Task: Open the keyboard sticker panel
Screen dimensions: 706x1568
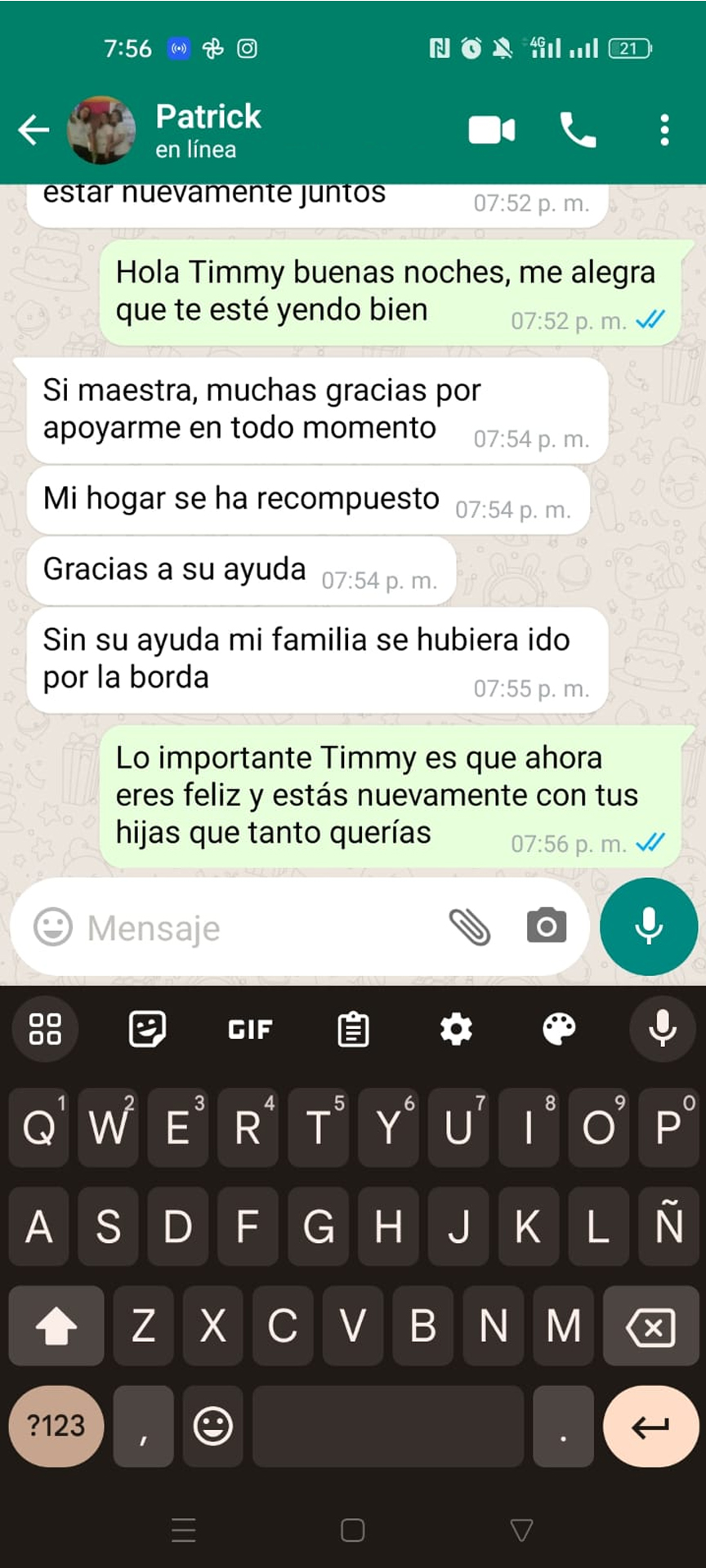Action: 147,1029
